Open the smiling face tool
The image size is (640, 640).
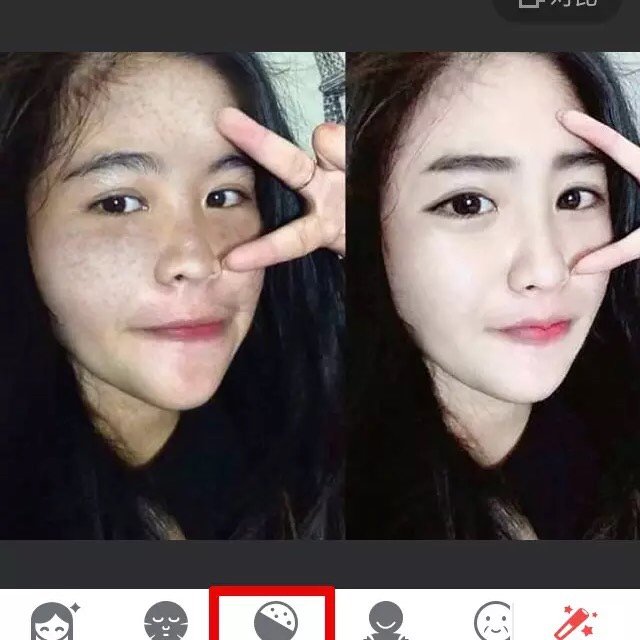(x=494, y=622)
